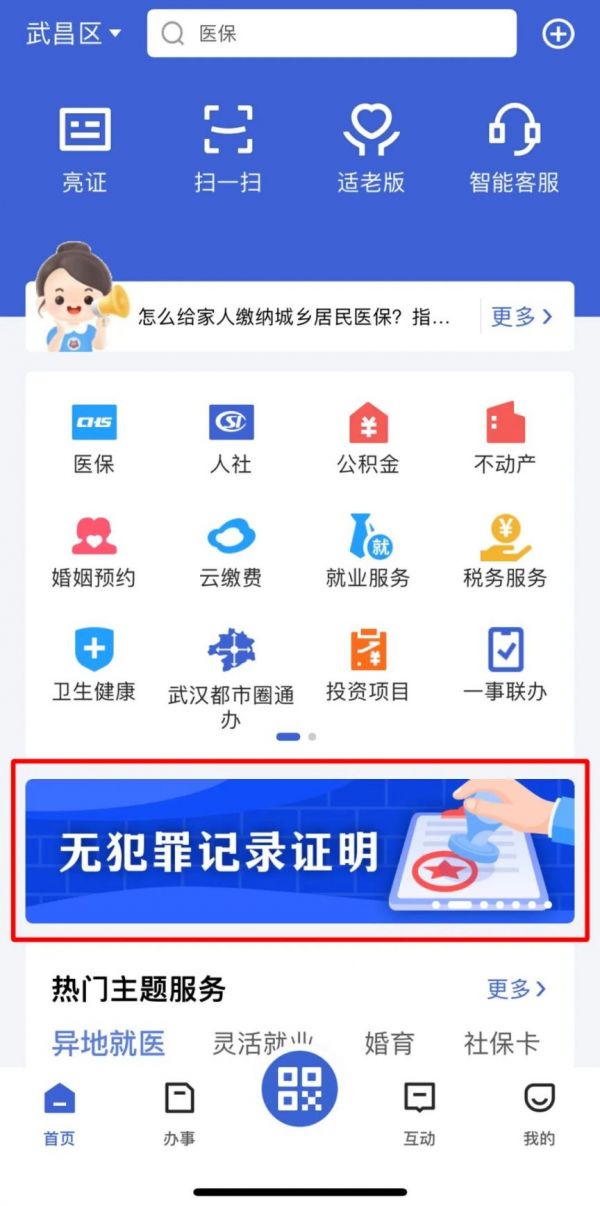Open 智能客服 customer service
Viewport: 600px width, 1206px height.
tap(514, 149)
